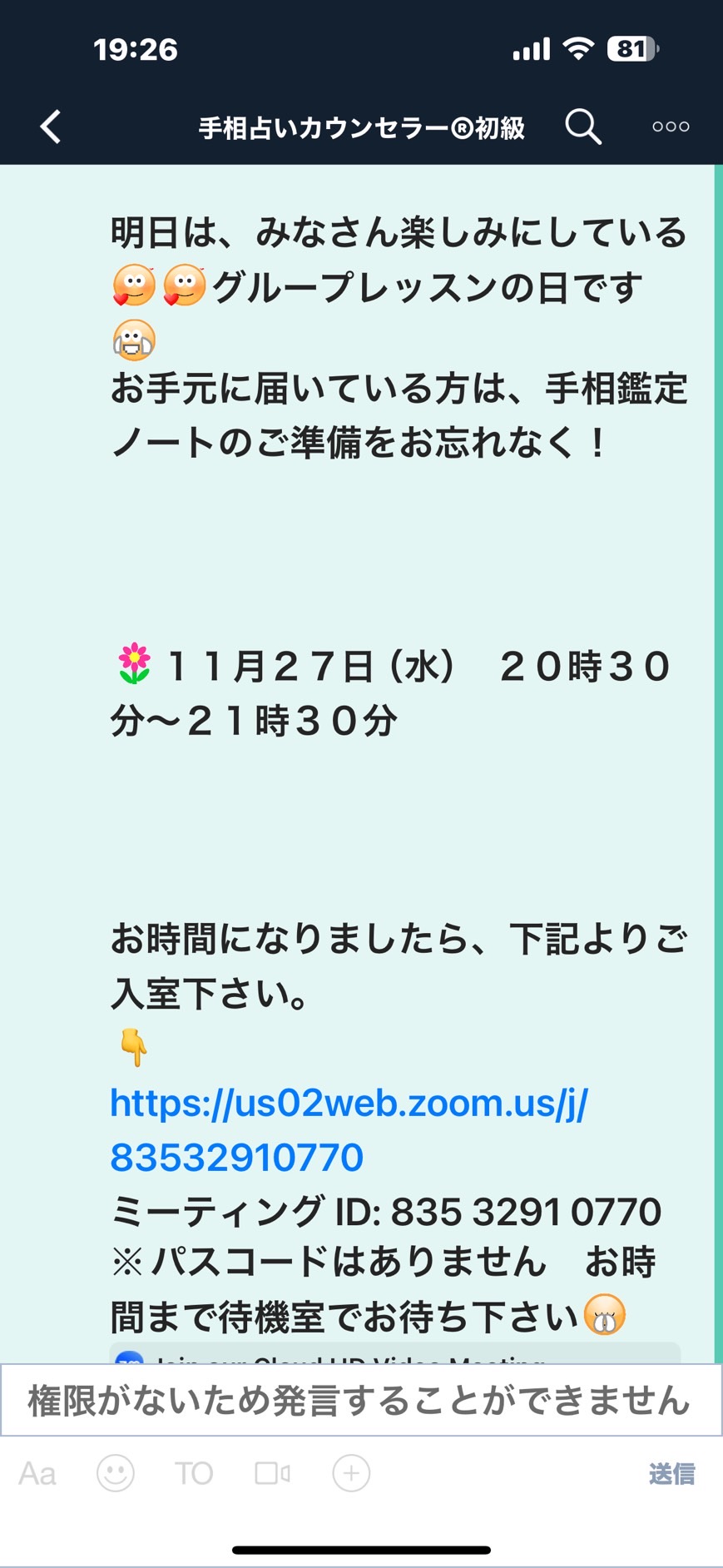Toggle the Aa text formatting option
The width and height of the screenshot is (723, 1568).
37,1473
